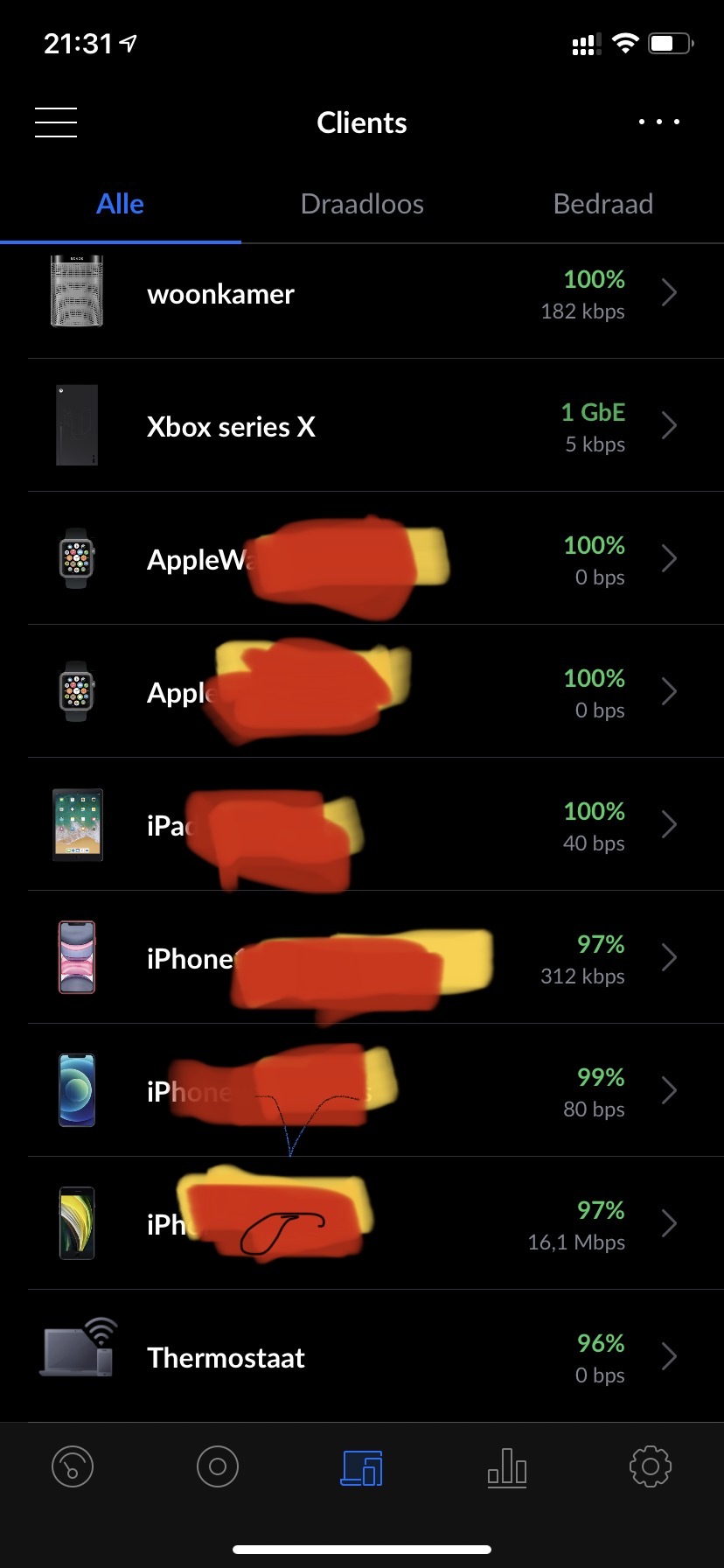The width and height of the screenshot is (724, 1568).
Task: Open the devices circle tab
Action: pyautogui.click(x=218, y=1466)
